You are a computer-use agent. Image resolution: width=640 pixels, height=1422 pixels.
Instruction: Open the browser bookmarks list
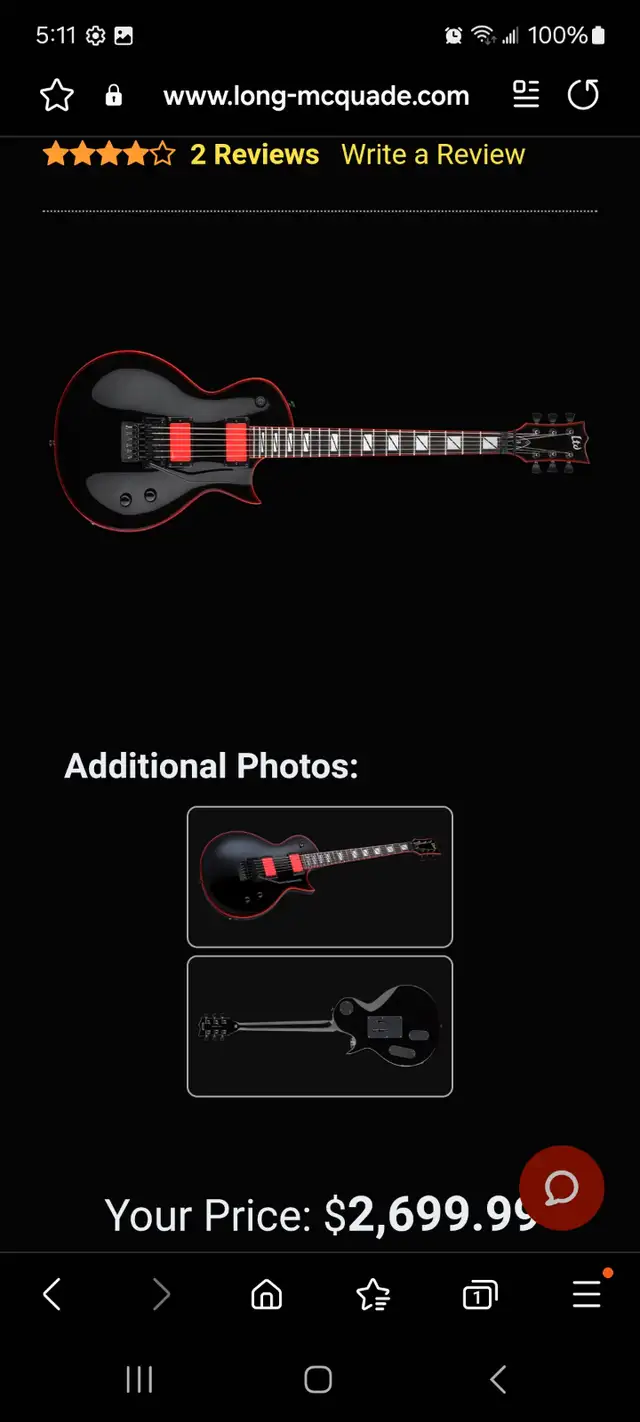[x=373, y=1296]
